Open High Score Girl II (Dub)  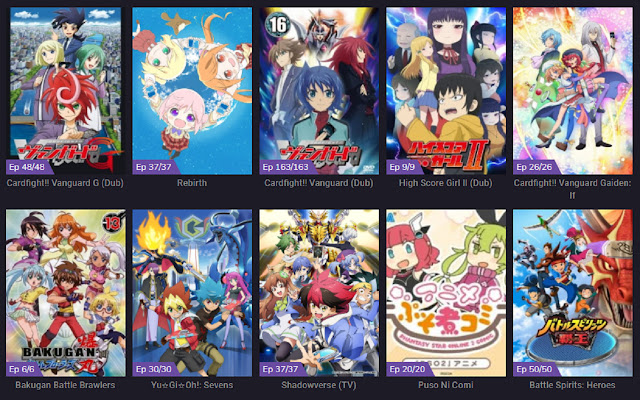(445, 90)
